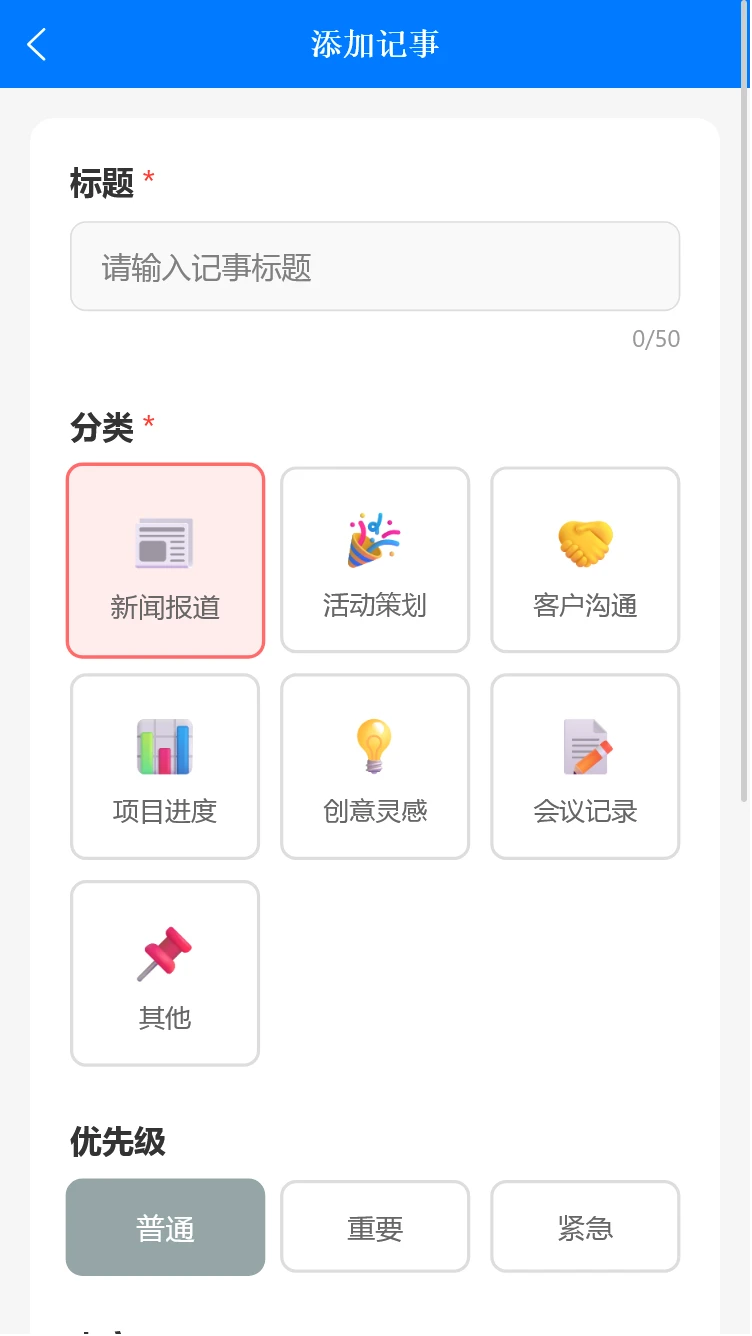Go back from the 添加记事 page

tap(37, 44)
